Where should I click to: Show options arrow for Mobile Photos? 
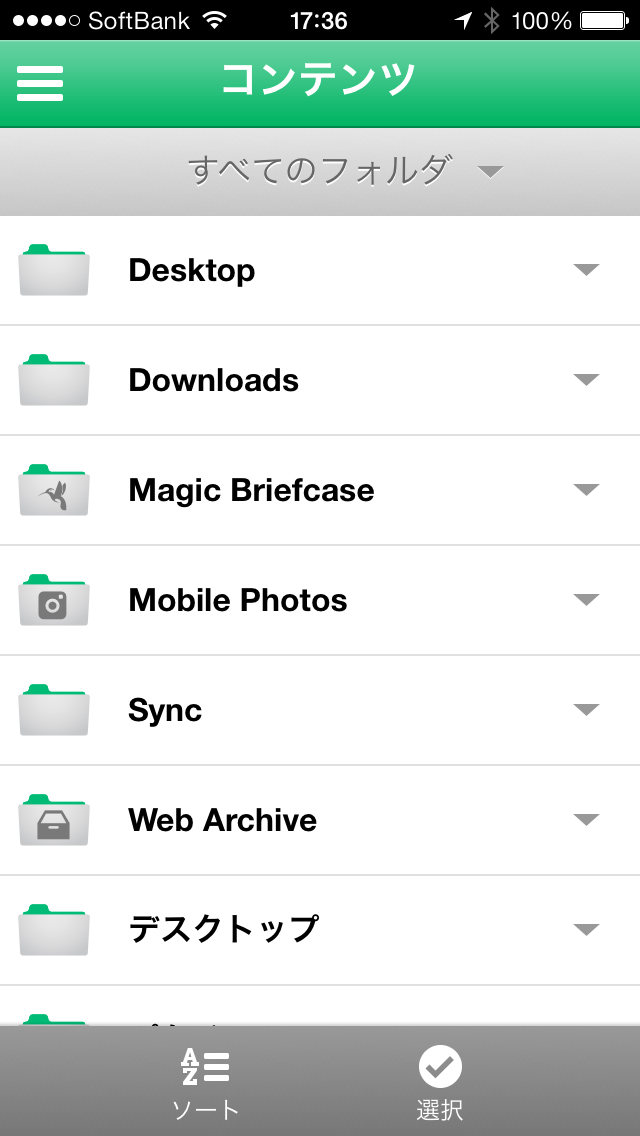click(586, 600)
